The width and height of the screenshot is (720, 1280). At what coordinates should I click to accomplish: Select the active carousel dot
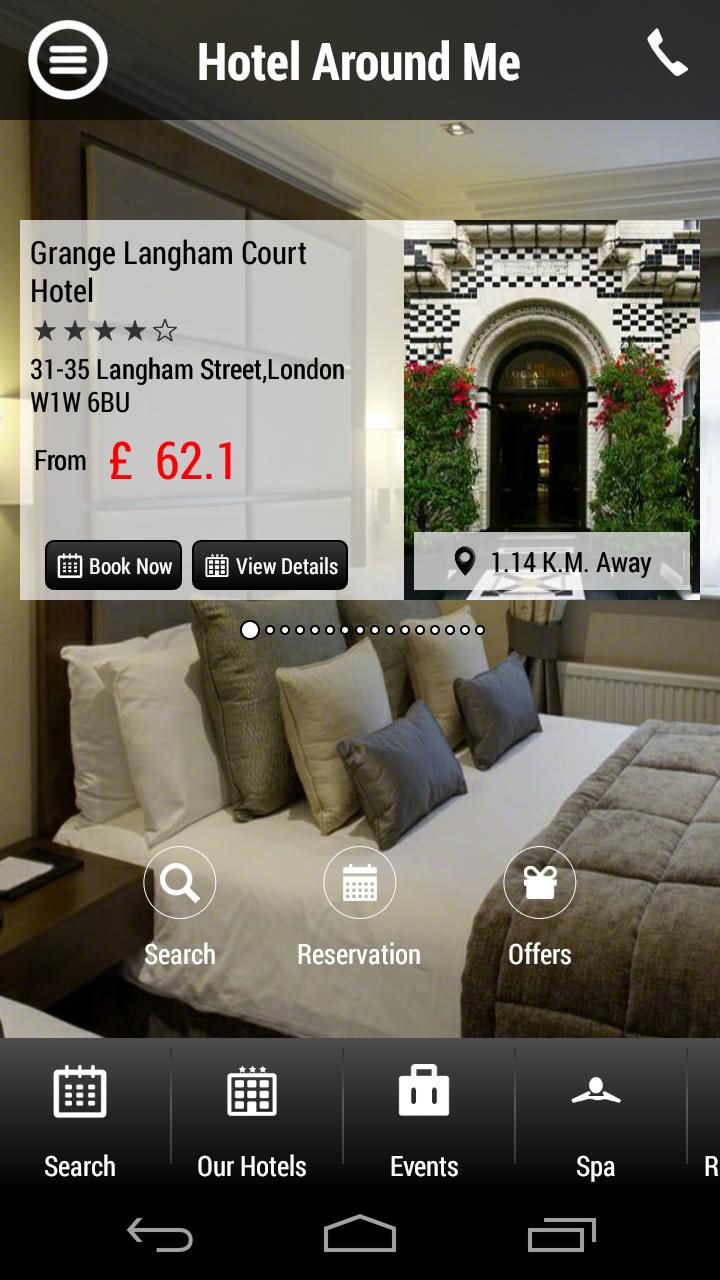(x=249, y=630)
